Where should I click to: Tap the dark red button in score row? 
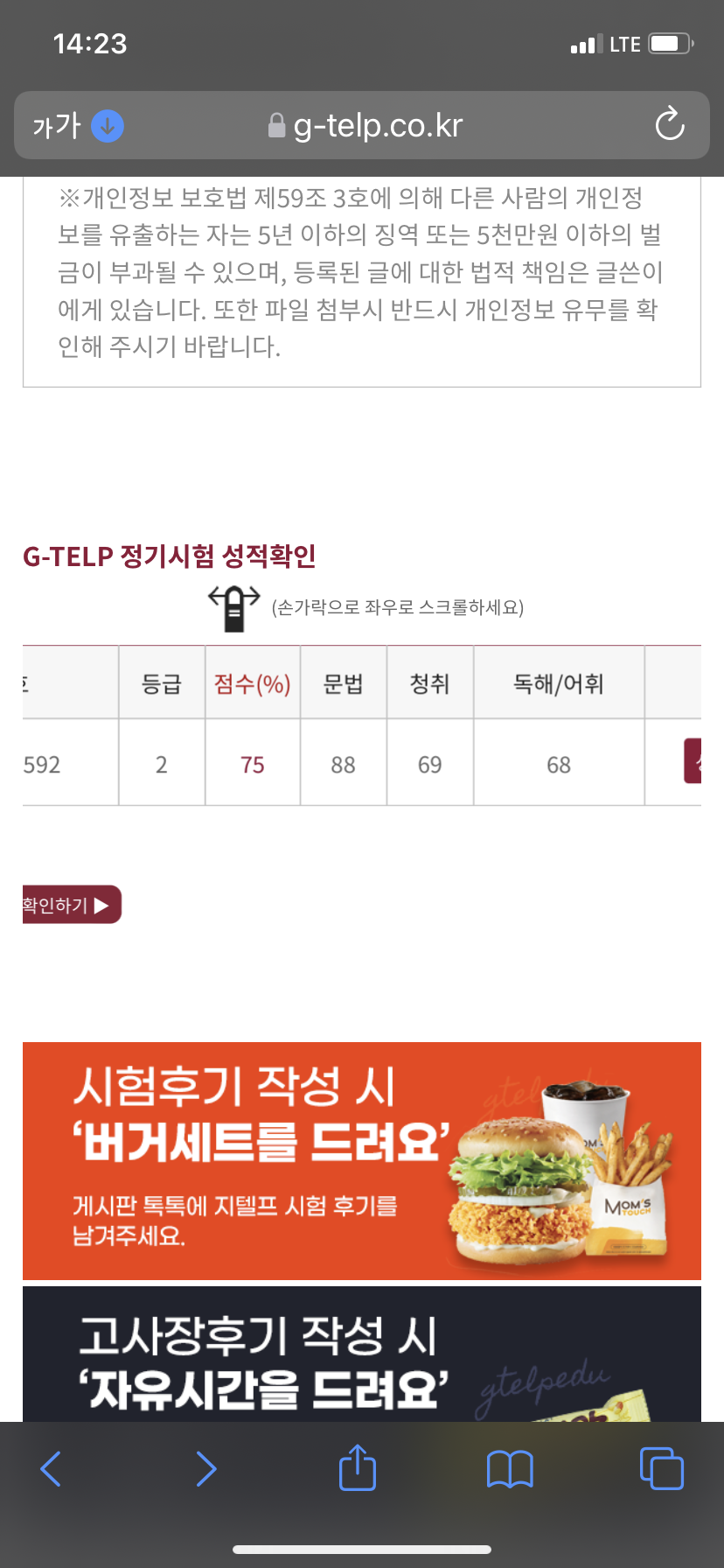pyautogui.click(x=693, y=760)
